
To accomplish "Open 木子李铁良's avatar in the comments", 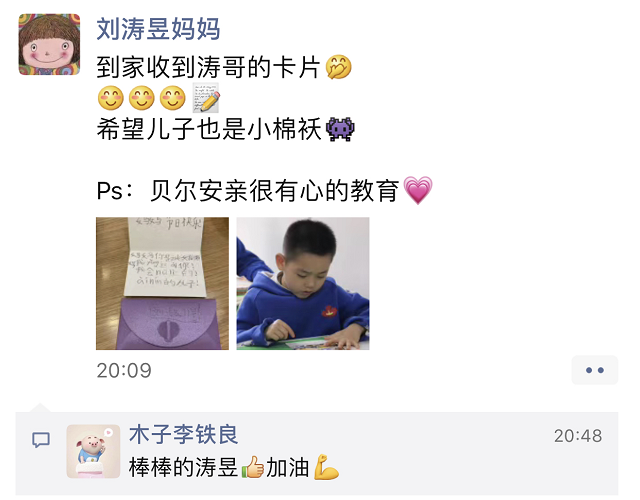I will click(x=94, y=450).
